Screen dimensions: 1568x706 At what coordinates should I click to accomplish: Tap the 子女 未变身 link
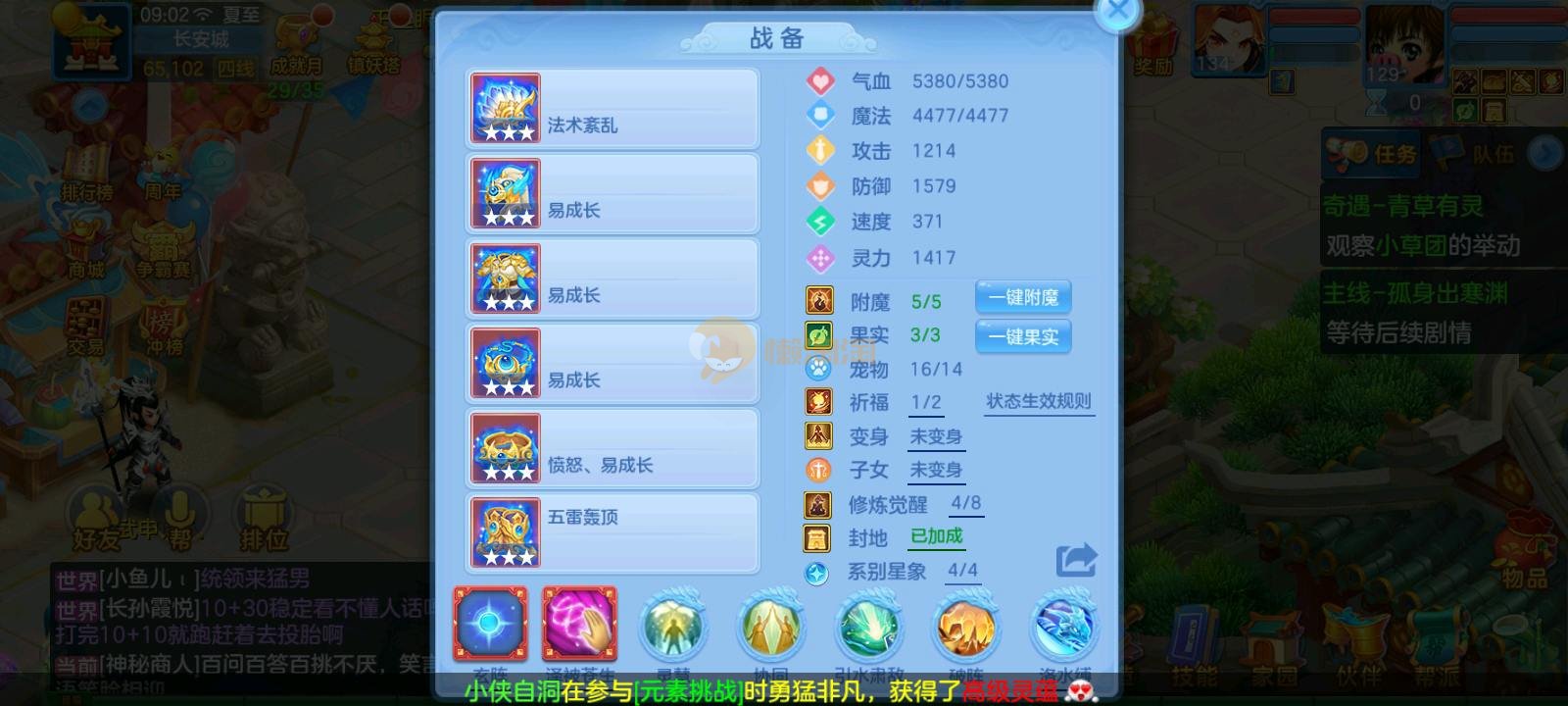pos(936,470)
